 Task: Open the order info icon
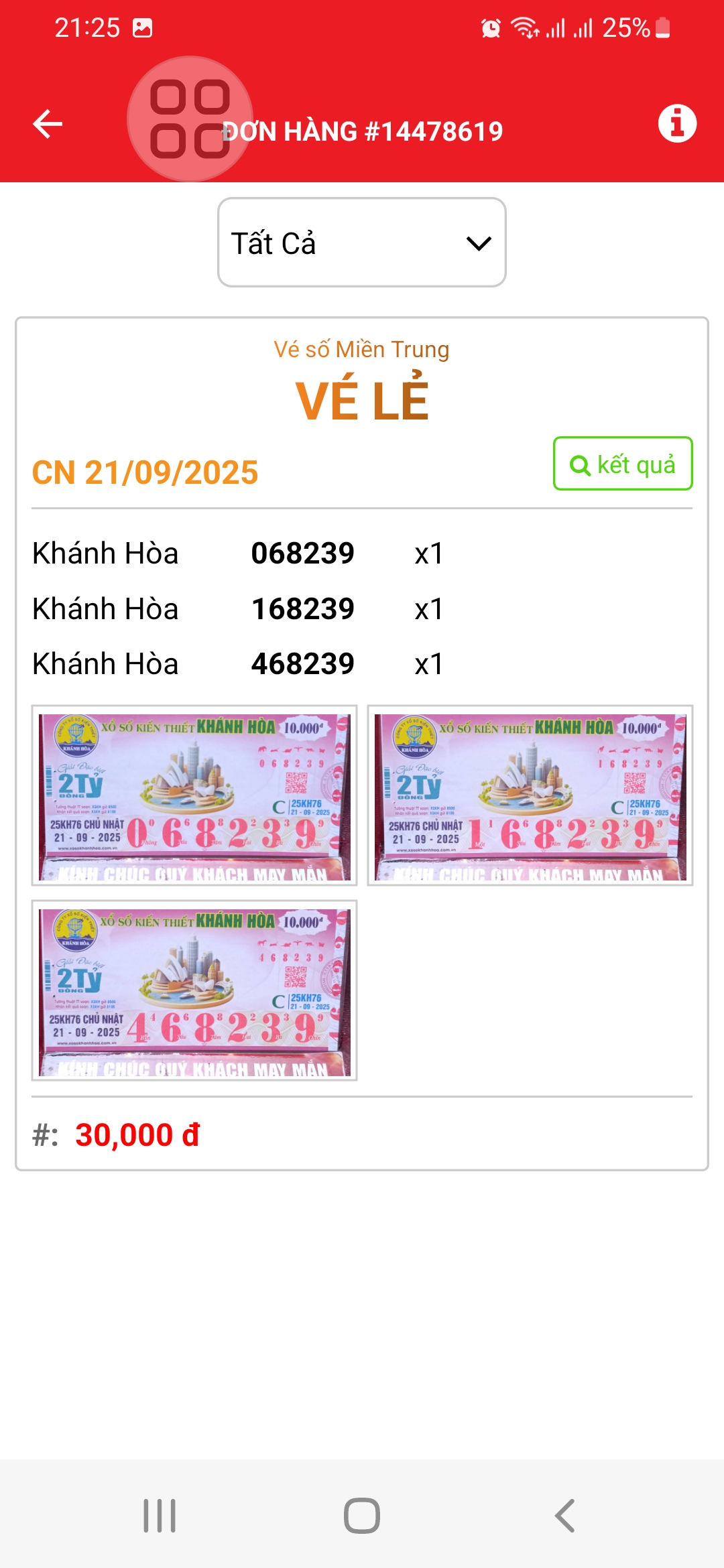[x=677, y=124]
